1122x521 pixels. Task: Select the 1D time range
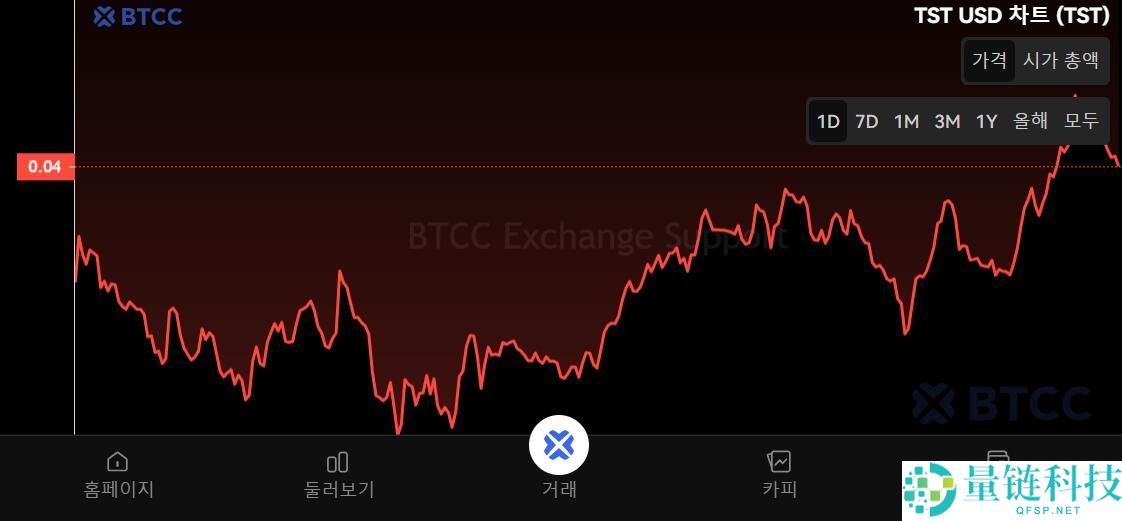tap(828, 121)
